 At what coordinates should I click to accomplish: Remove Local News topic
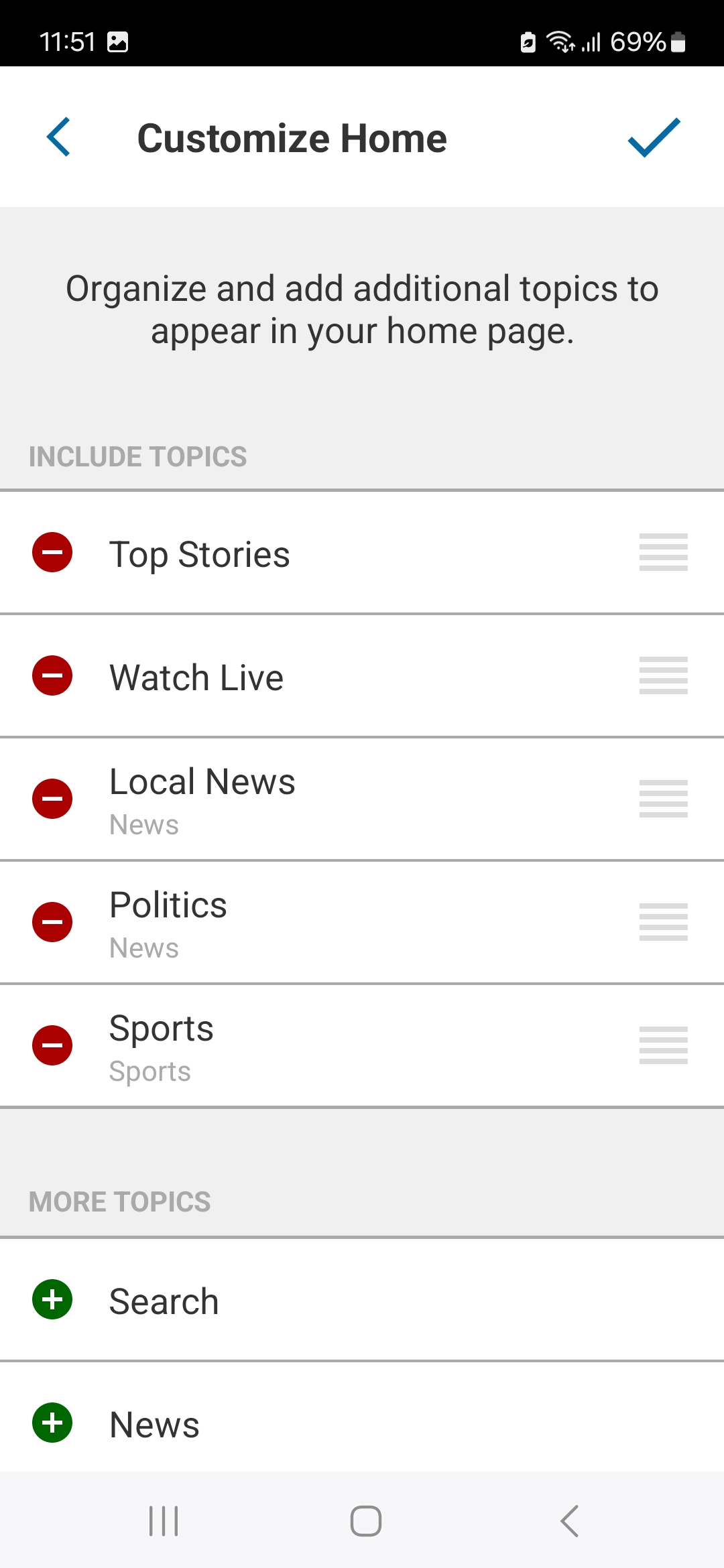coord(52,799)
